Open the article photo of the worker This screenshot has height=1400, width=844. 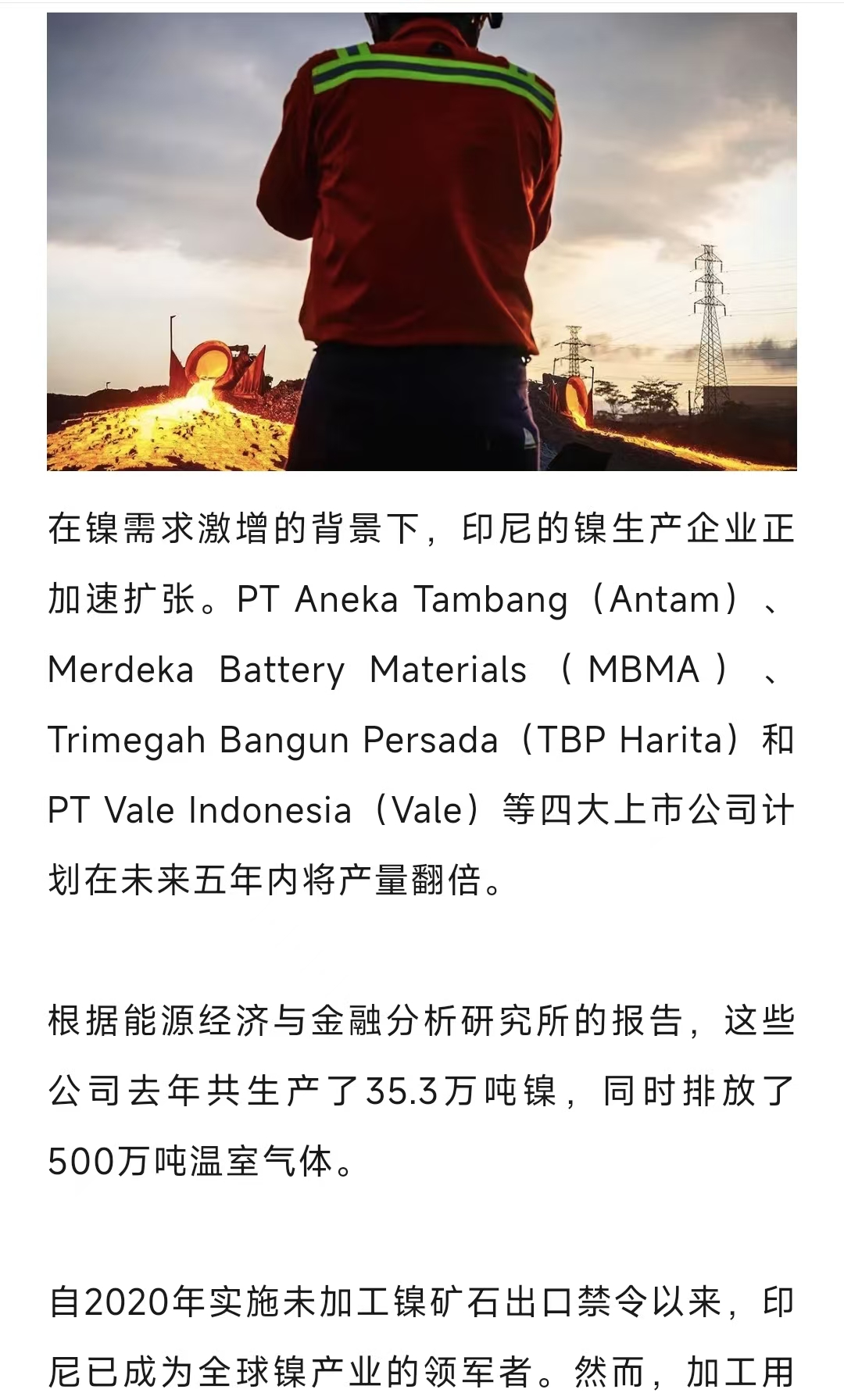click(422, 242)
